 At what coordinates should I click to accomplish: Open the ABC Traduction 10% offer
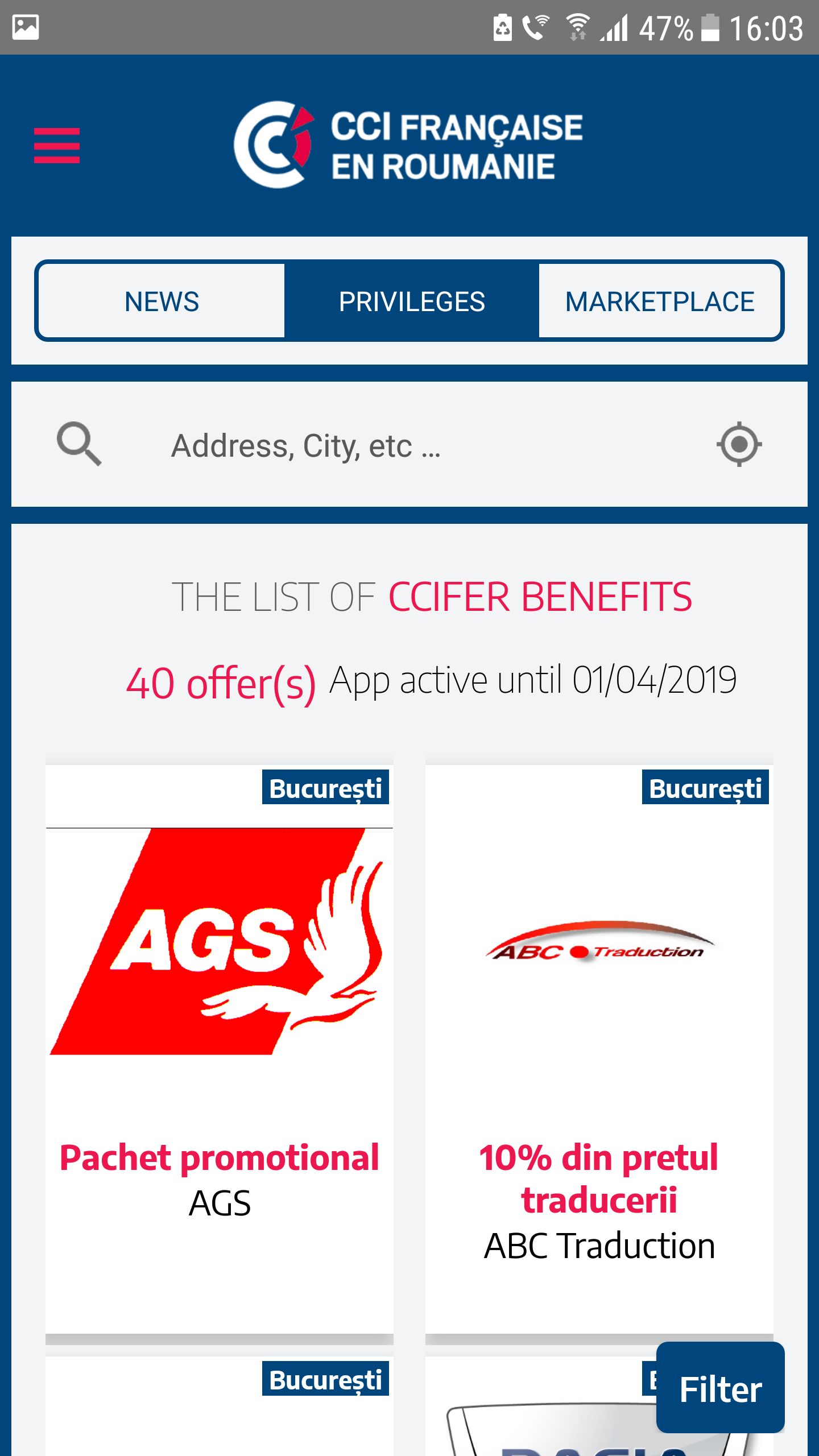point(599,1046)
